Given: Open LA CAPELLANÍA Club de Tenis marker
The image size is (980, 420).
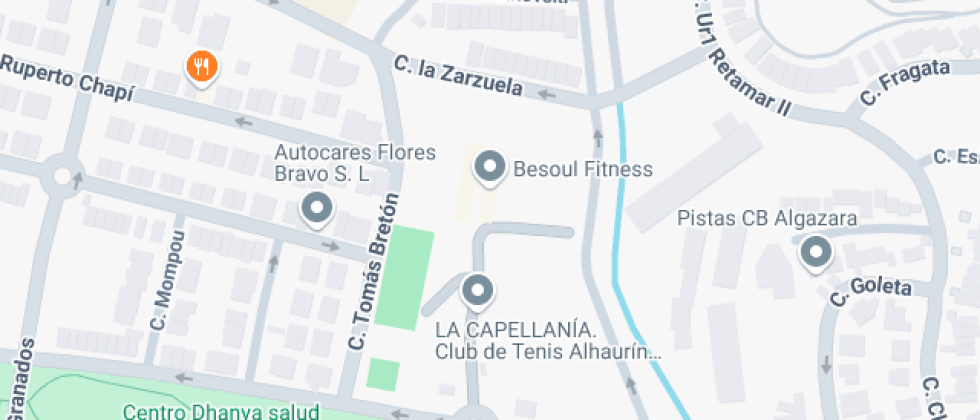Looking at the screenshot, I should [x=477, y=291].
